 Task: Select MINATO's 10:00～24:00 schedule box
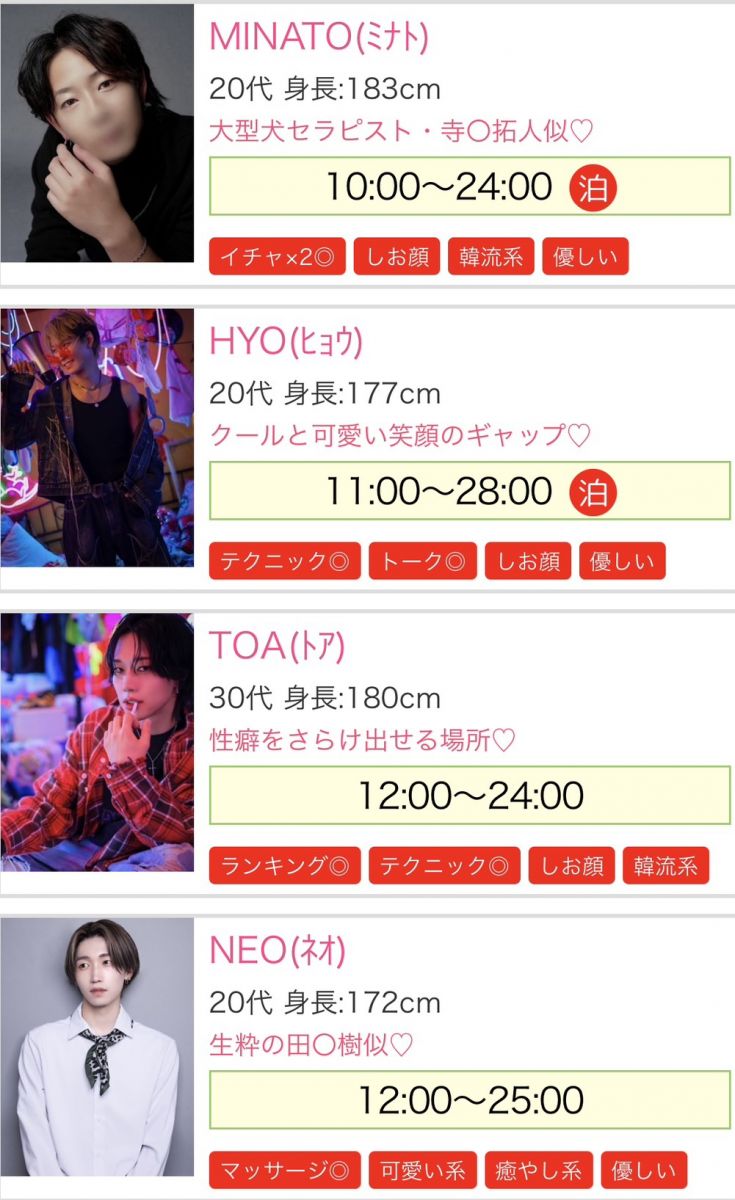[469, 187]
